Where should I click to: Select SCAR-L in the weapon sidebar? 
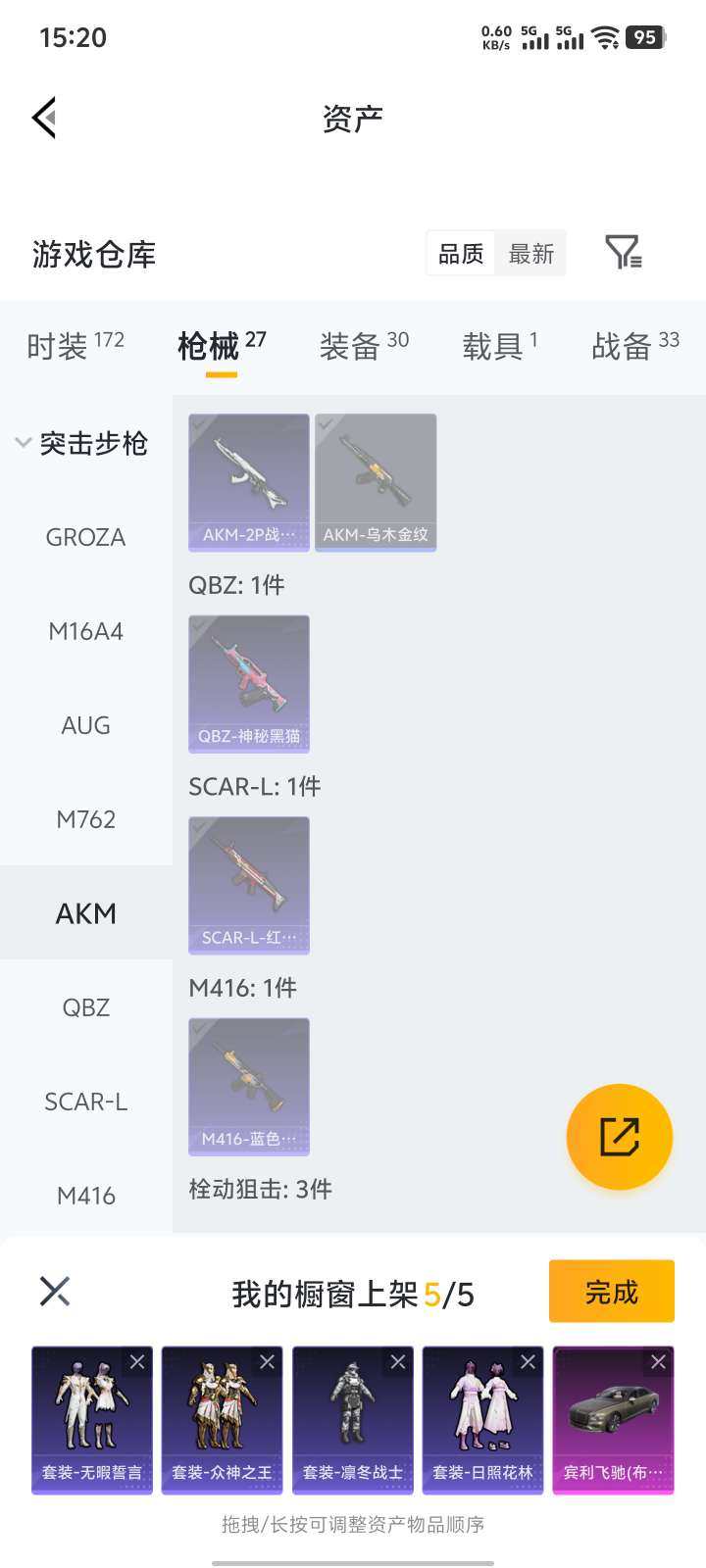[x=85, y=1102]
